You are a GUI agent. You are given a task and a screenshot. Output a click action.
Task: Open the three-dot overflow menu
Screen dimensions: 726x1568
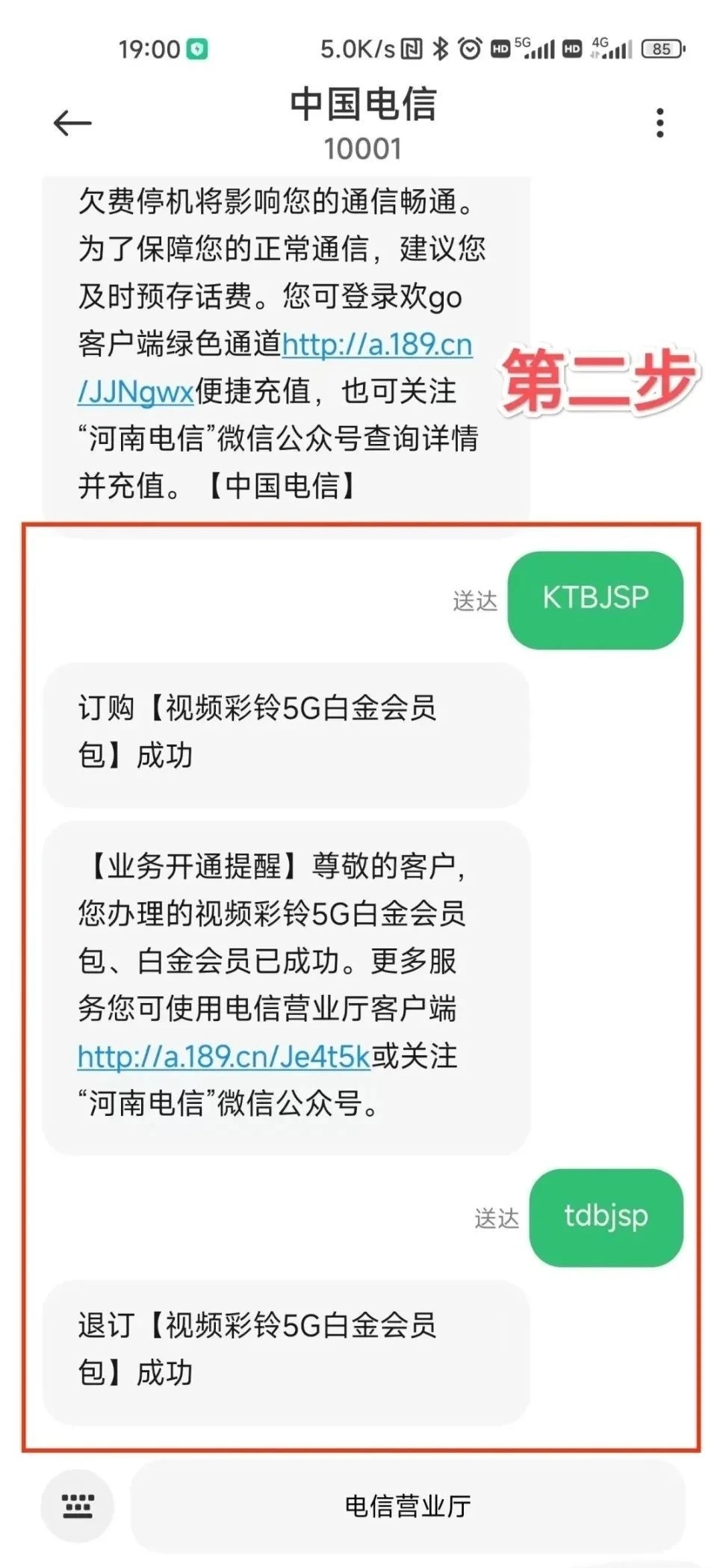click(x=660, y=120)
